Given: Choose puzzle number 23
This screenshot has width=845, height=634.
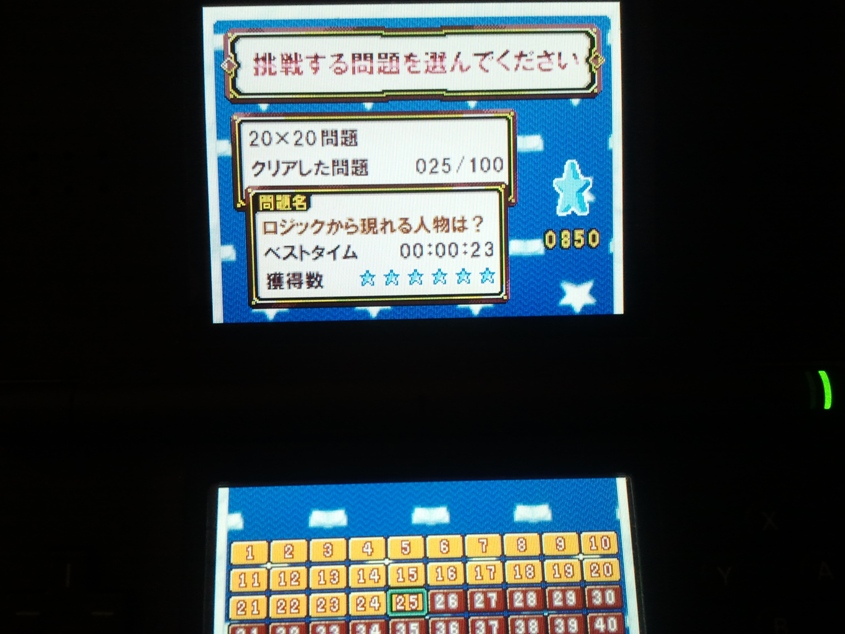Looking at the screenshot, I should tap(328, 605).
